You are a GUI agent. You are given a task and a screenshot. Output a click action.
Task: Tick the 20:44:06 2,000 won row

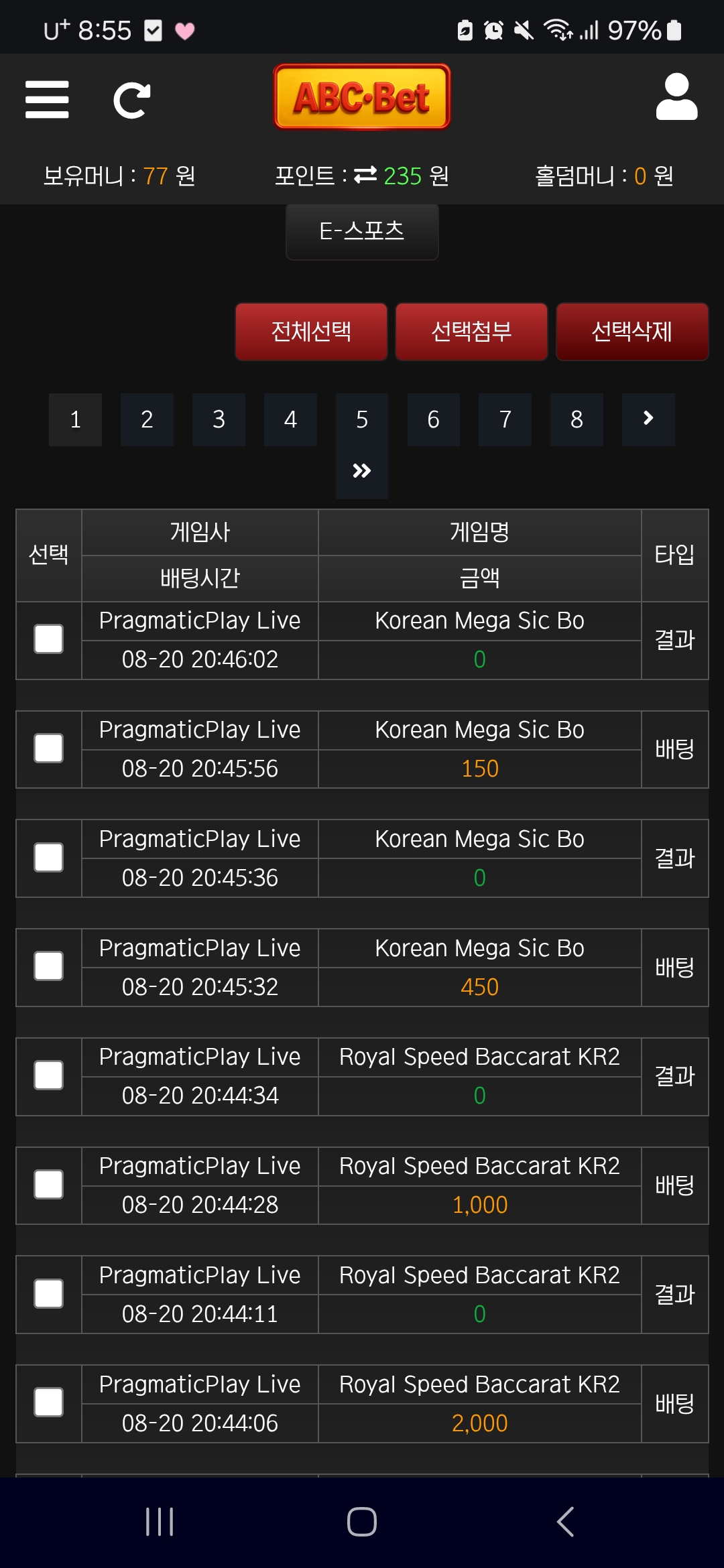[49, 1402]
